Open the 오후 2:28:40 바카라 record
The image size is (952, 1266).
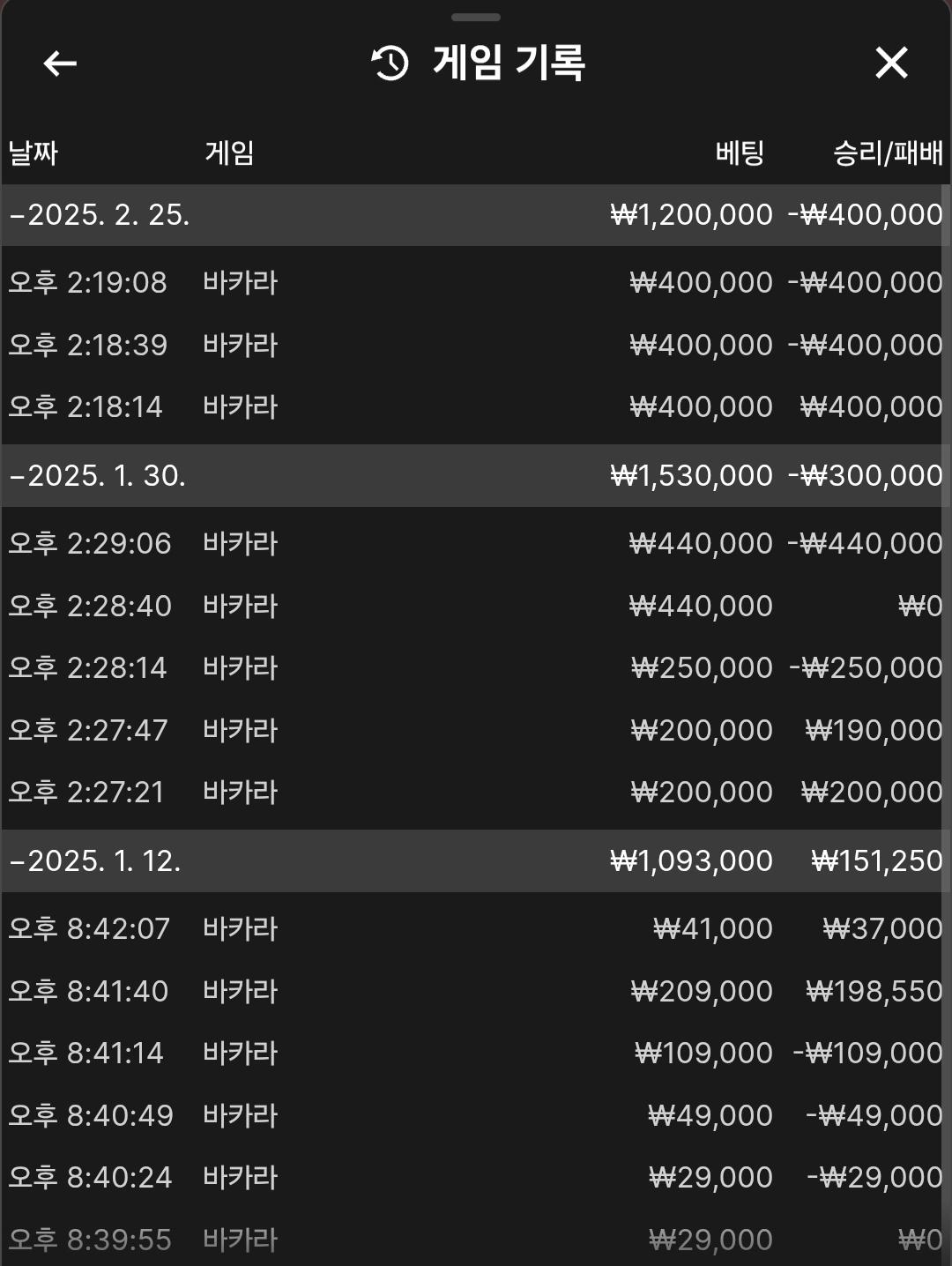pos(474,606)
